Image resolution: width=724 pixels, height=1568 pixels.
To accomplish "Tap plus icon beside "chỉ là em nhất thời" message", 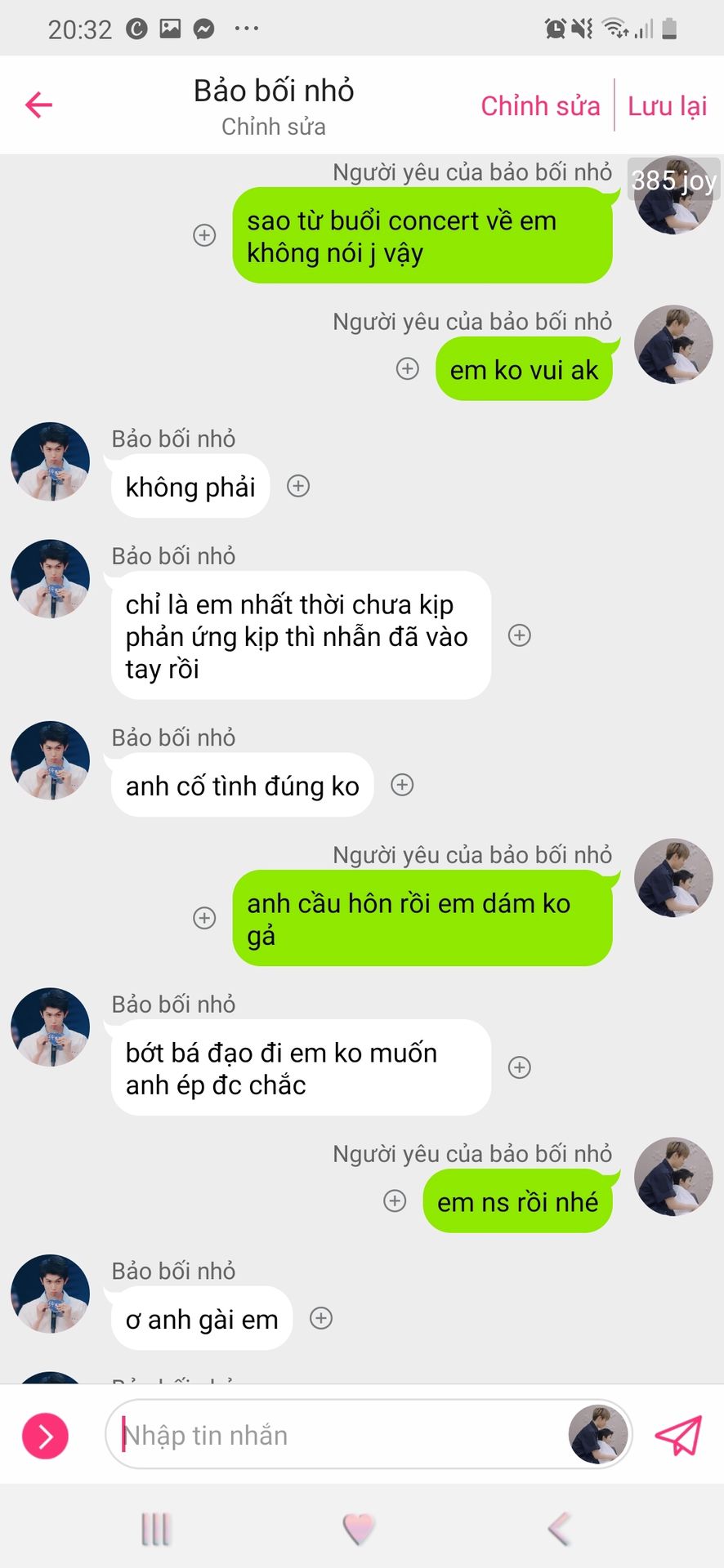I will point(520,635).
